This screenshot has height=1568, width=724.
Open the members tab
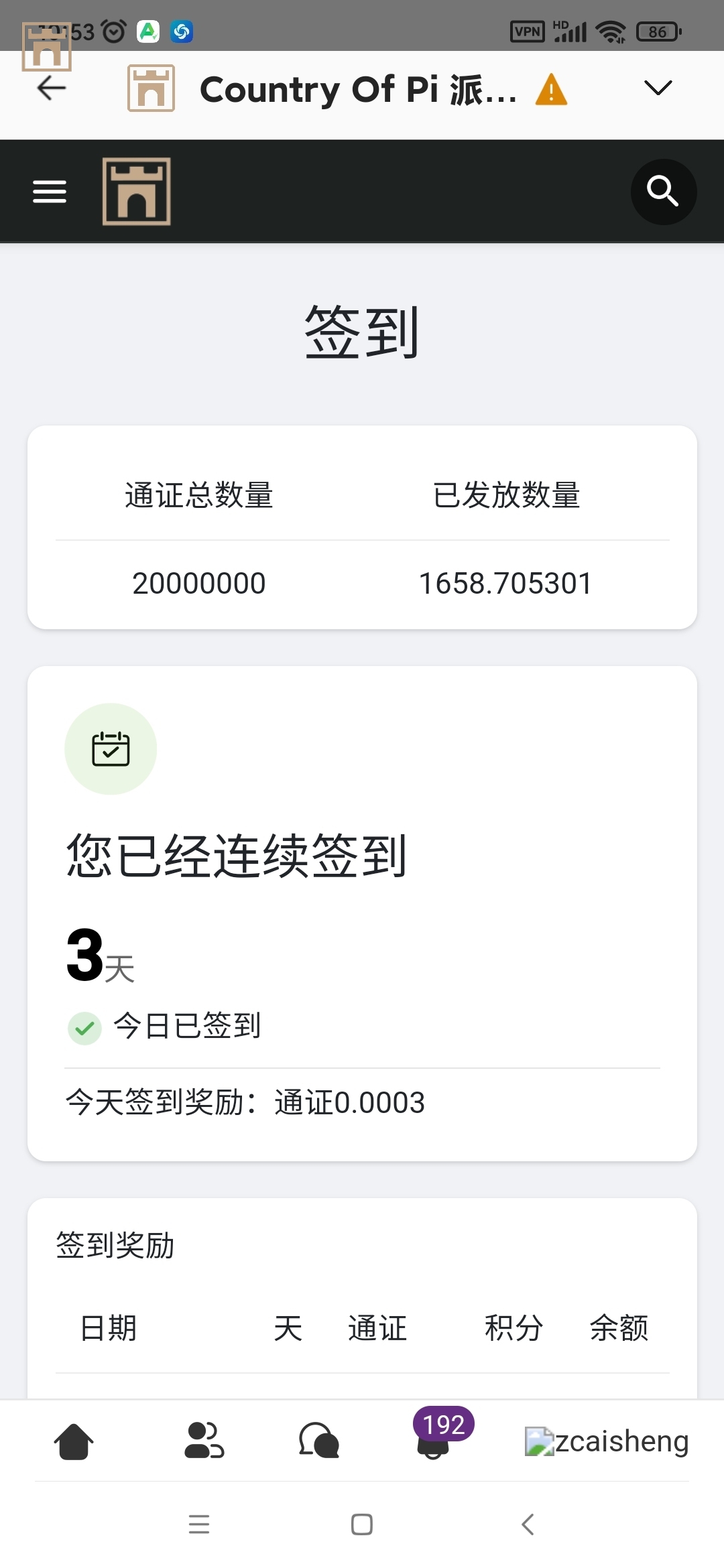click(204, 1441)
